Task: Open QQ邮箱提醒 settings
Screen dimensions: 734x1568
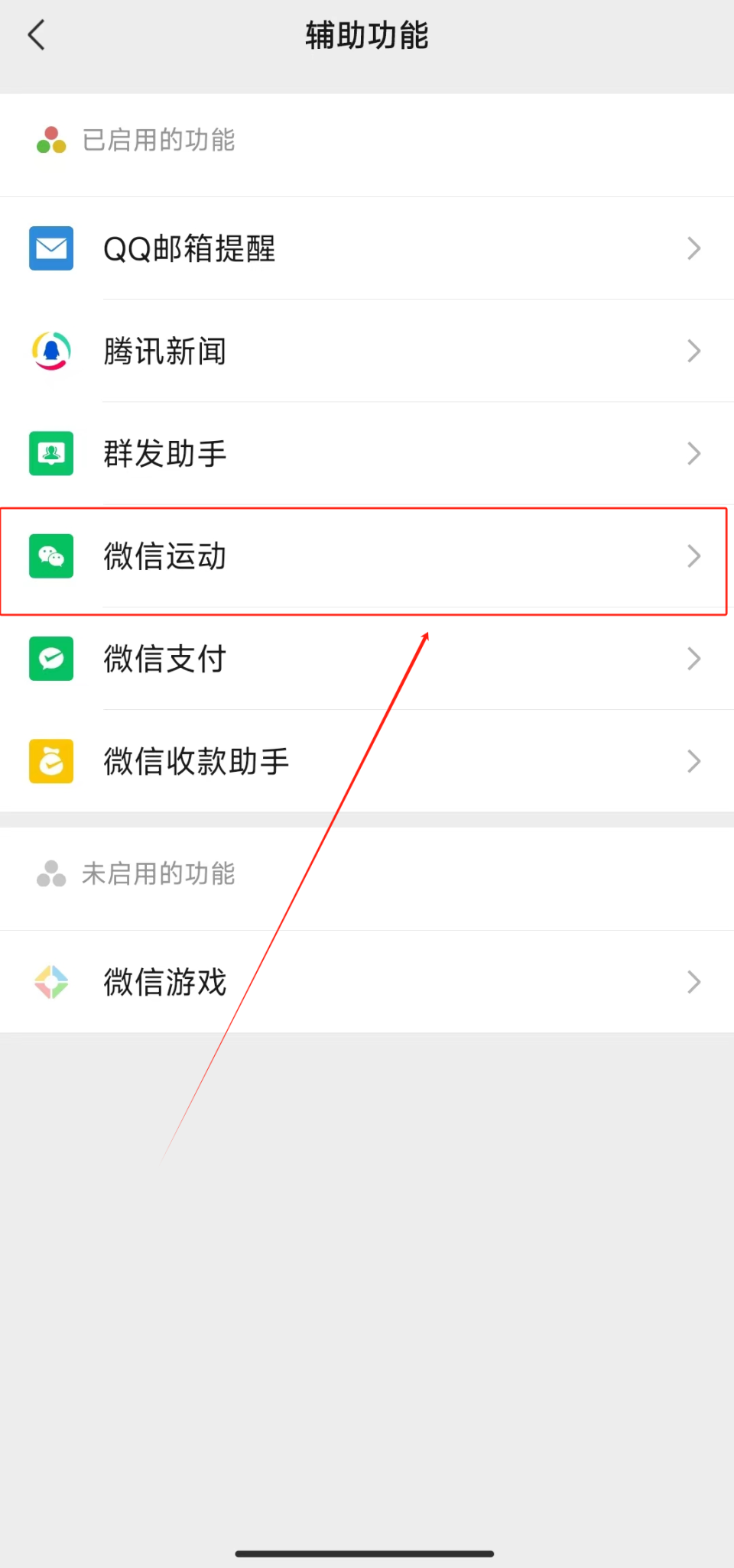Action: (367, 248)
